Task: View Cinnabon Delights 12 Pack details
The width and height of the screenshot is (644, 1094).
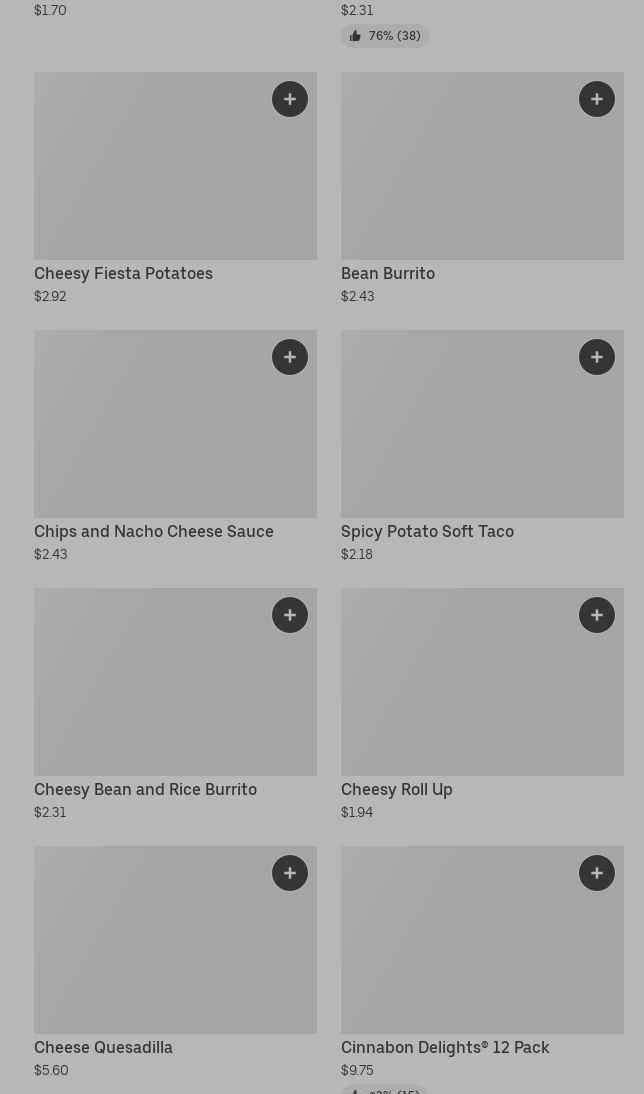Action: tap(460, 955)
